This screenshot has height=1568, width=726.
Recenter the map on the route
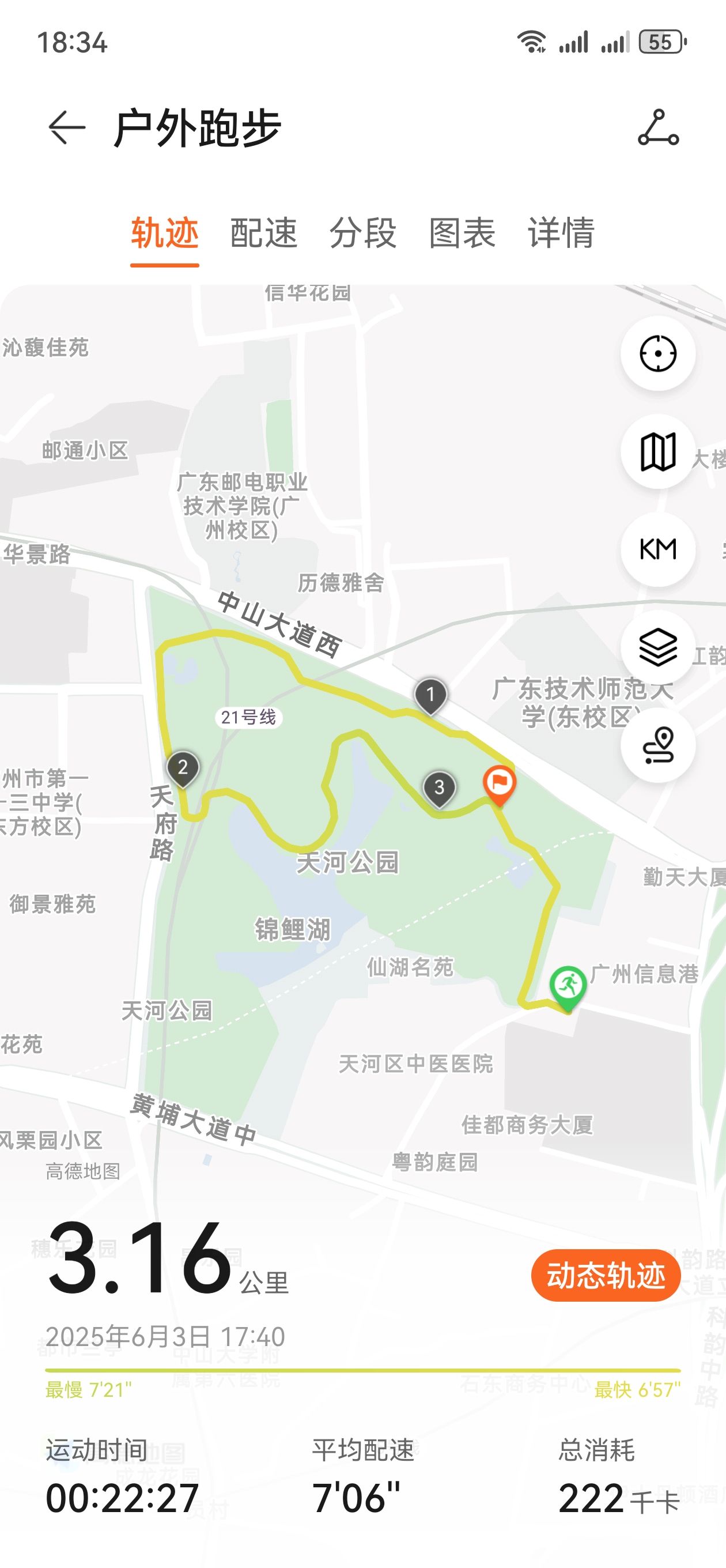658,353
